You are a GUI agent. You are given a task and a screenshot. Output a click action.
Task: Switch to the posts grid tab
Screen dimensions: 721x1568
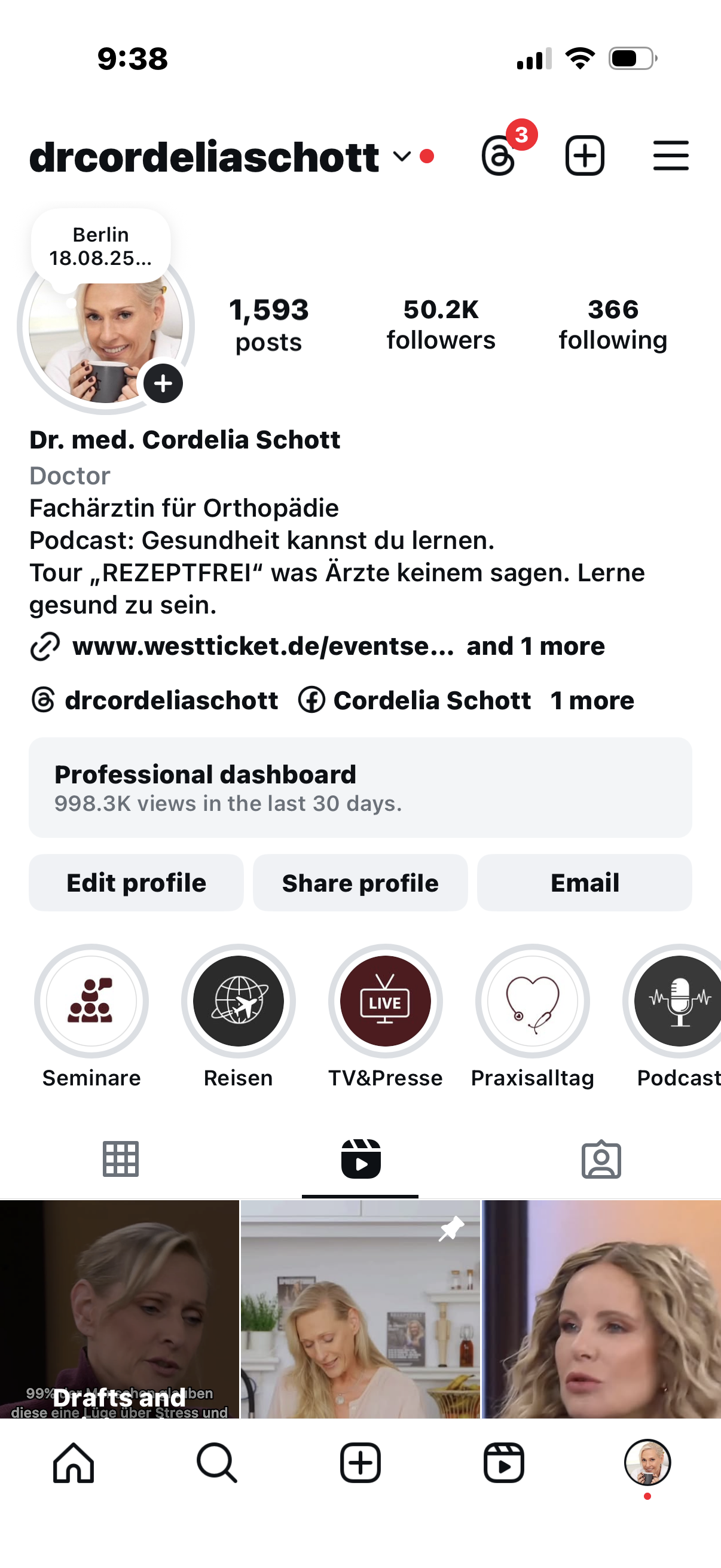[x=121, y=1159]
